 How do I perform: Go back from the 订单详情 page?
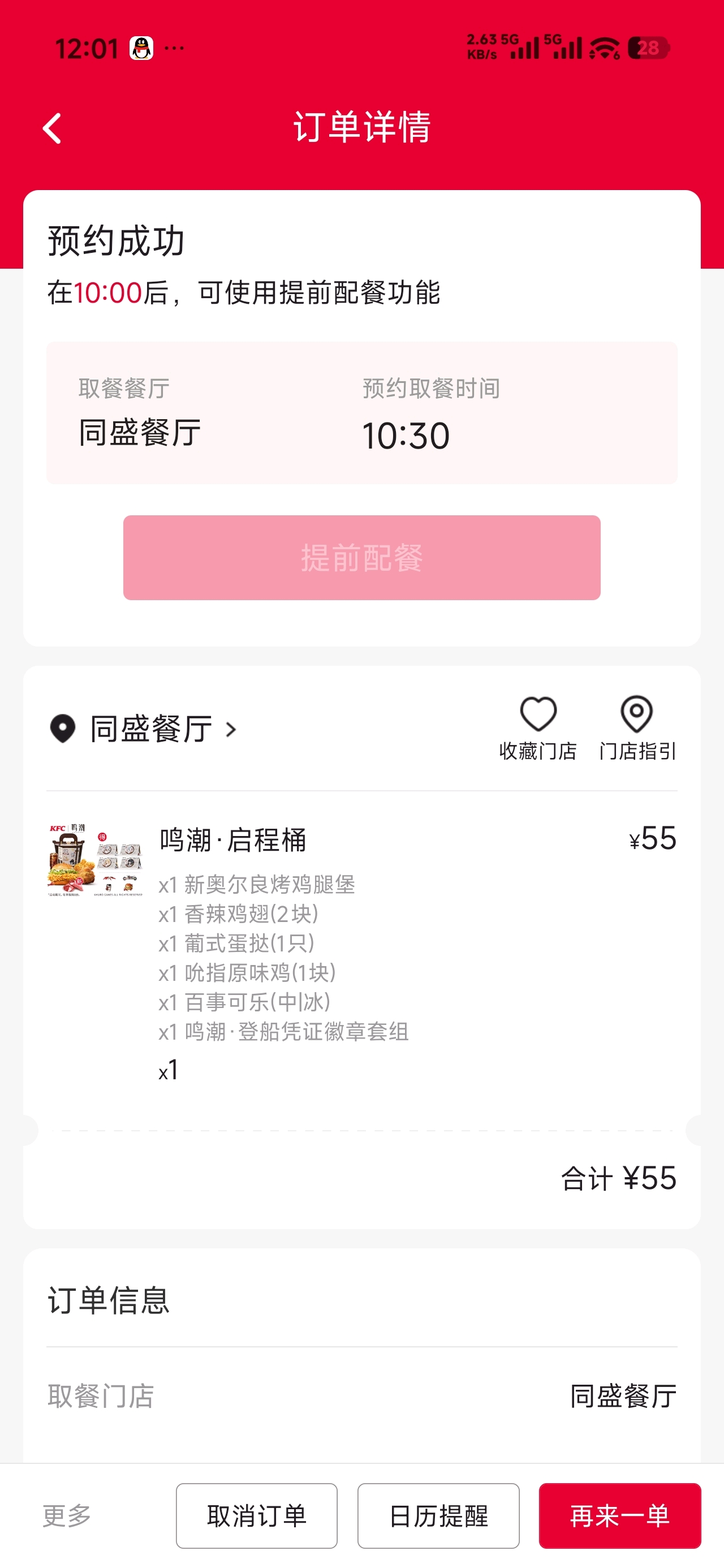tap(53, 128)
